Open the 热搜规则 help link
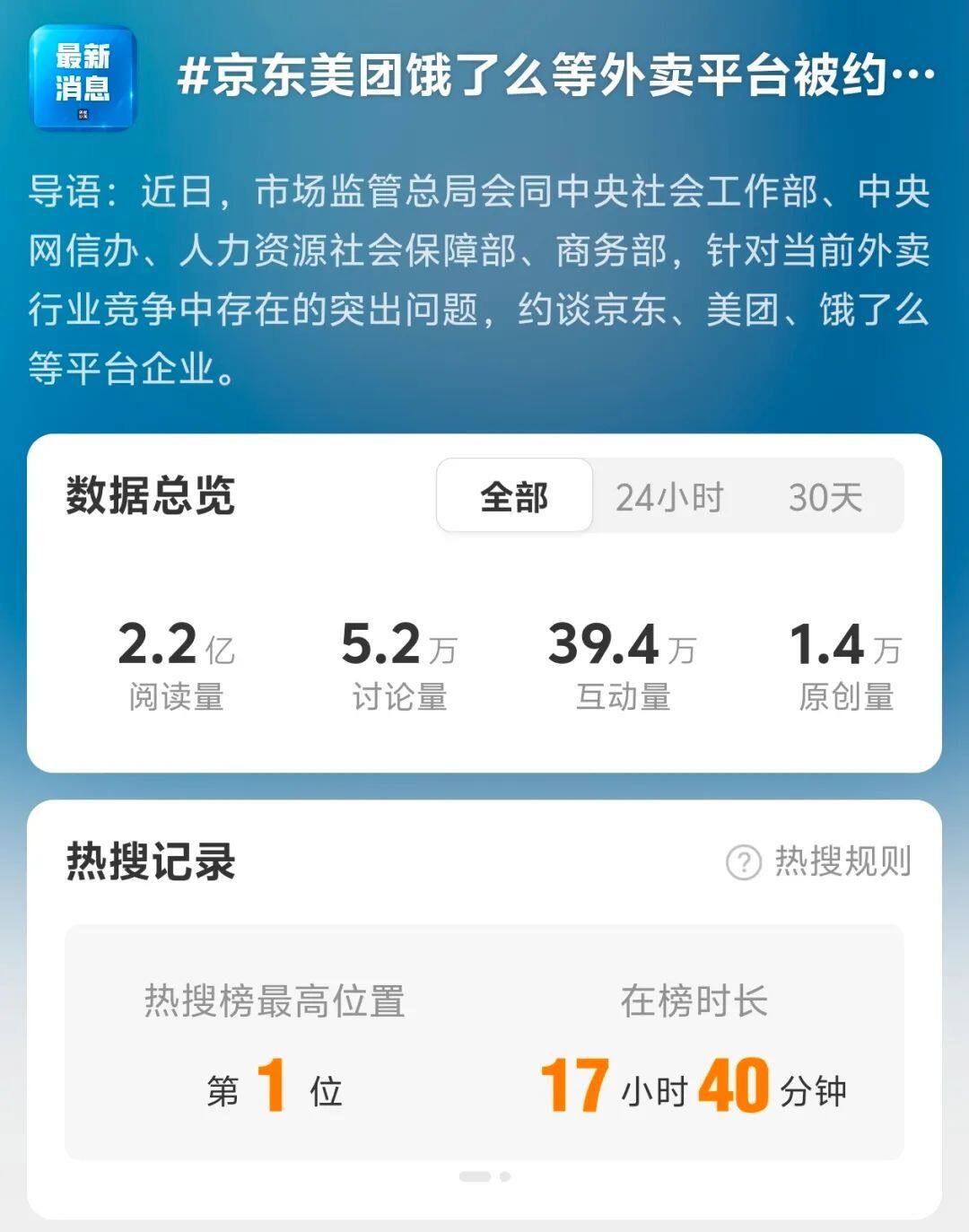This screenshot has width=969, height=1232. (x=820, y=861)
